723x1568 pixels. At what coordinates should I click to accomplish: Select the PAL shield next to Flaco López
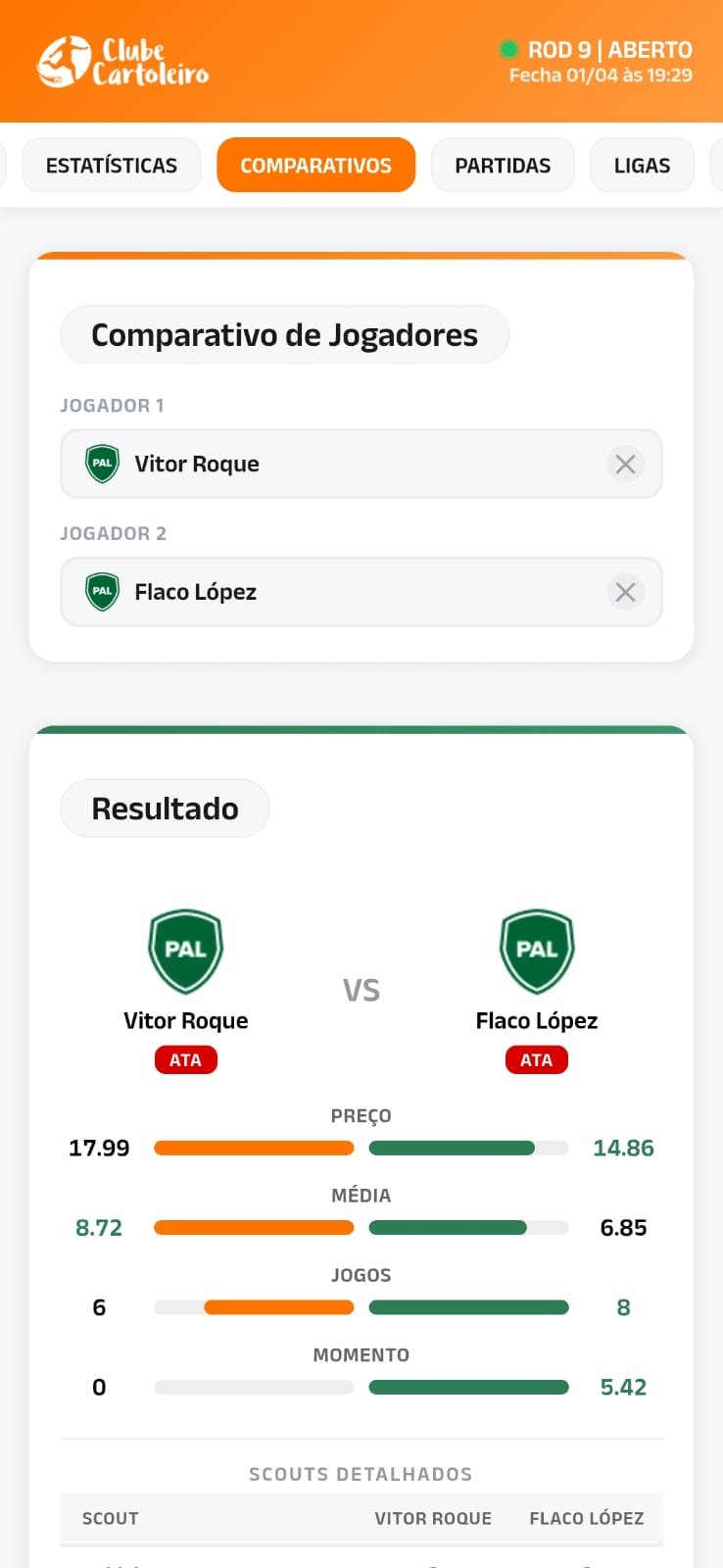click(100, 591)
